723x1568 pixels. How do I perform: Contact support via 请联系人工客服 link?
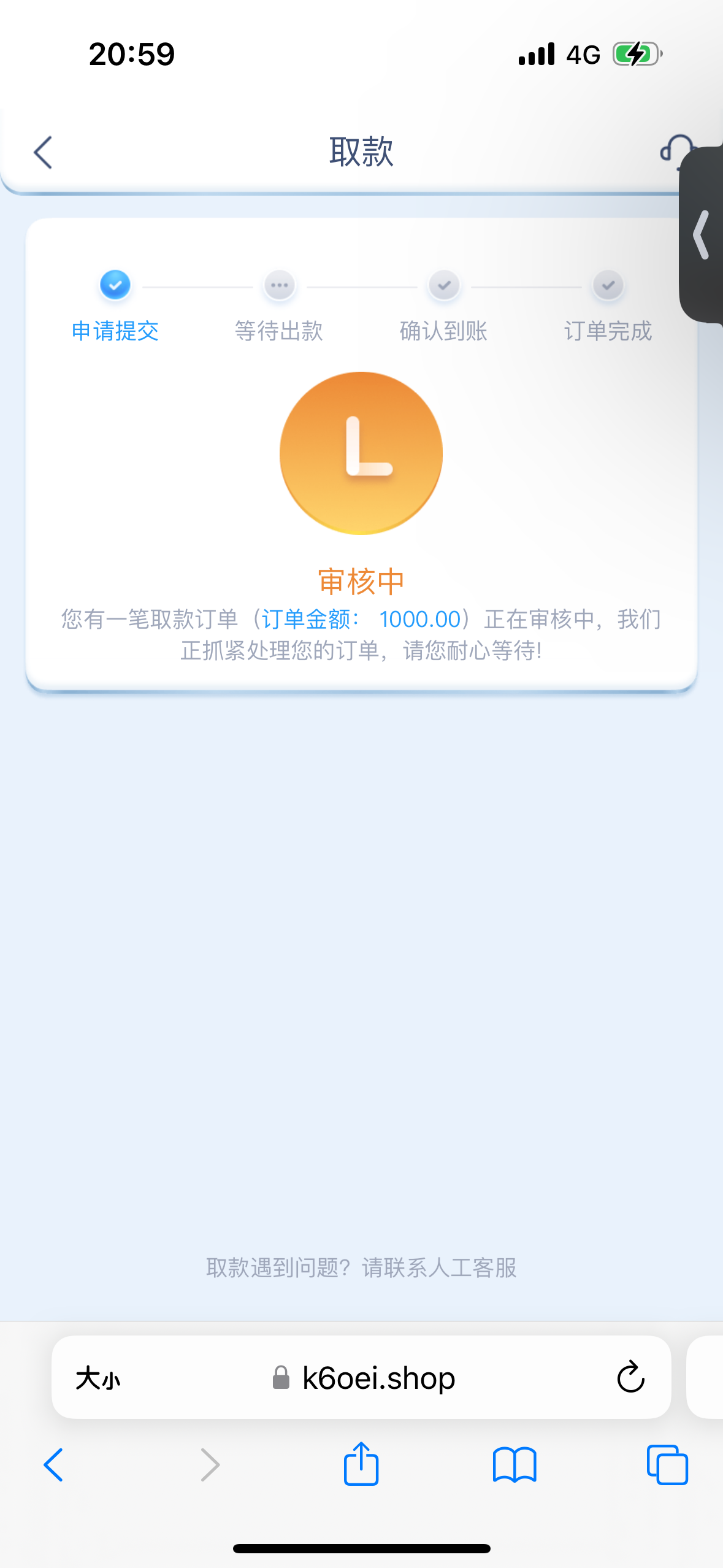[439, 1267]
